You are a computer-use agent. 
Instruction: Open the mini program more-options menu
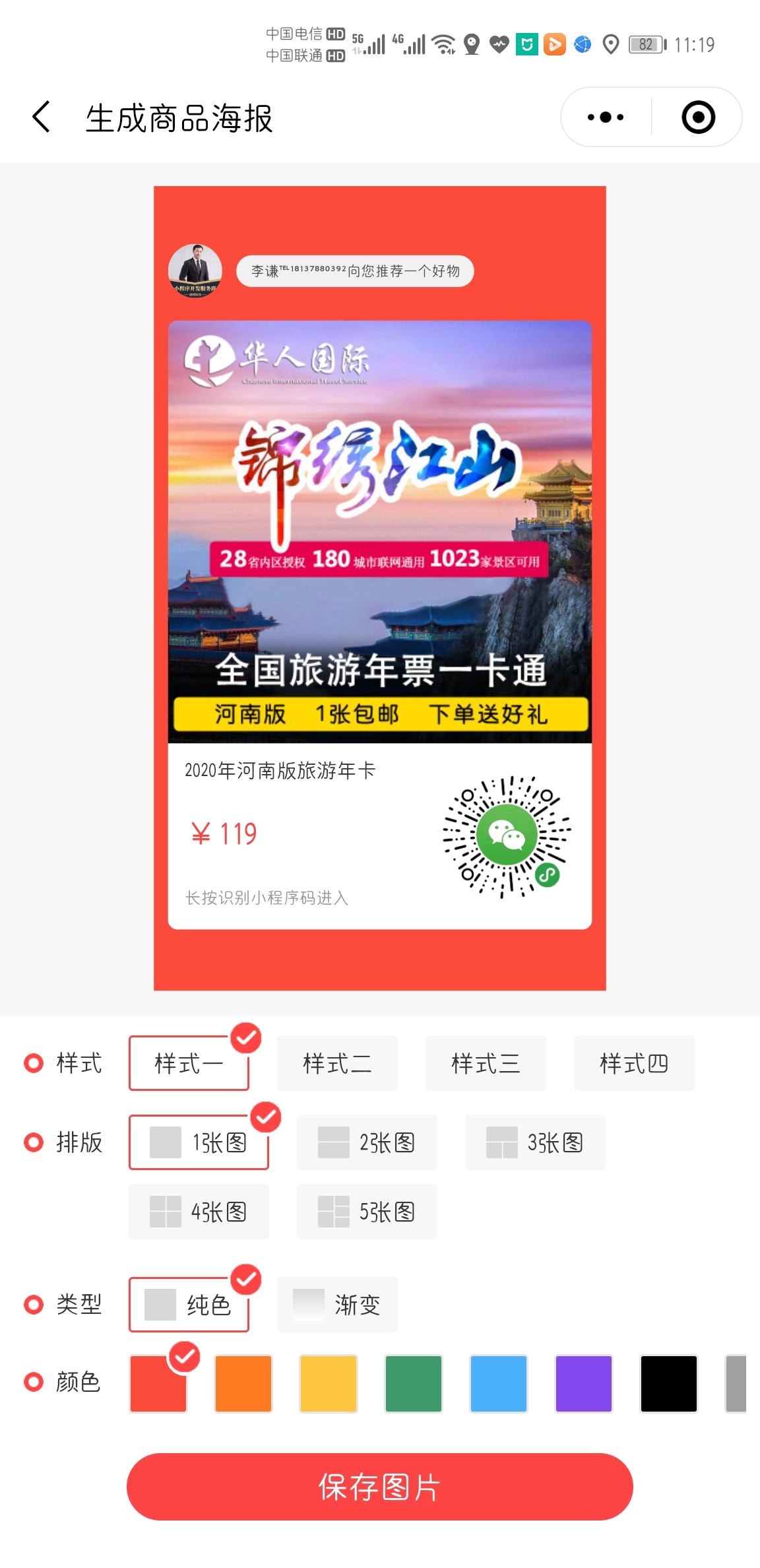click(x=605, y=117)
